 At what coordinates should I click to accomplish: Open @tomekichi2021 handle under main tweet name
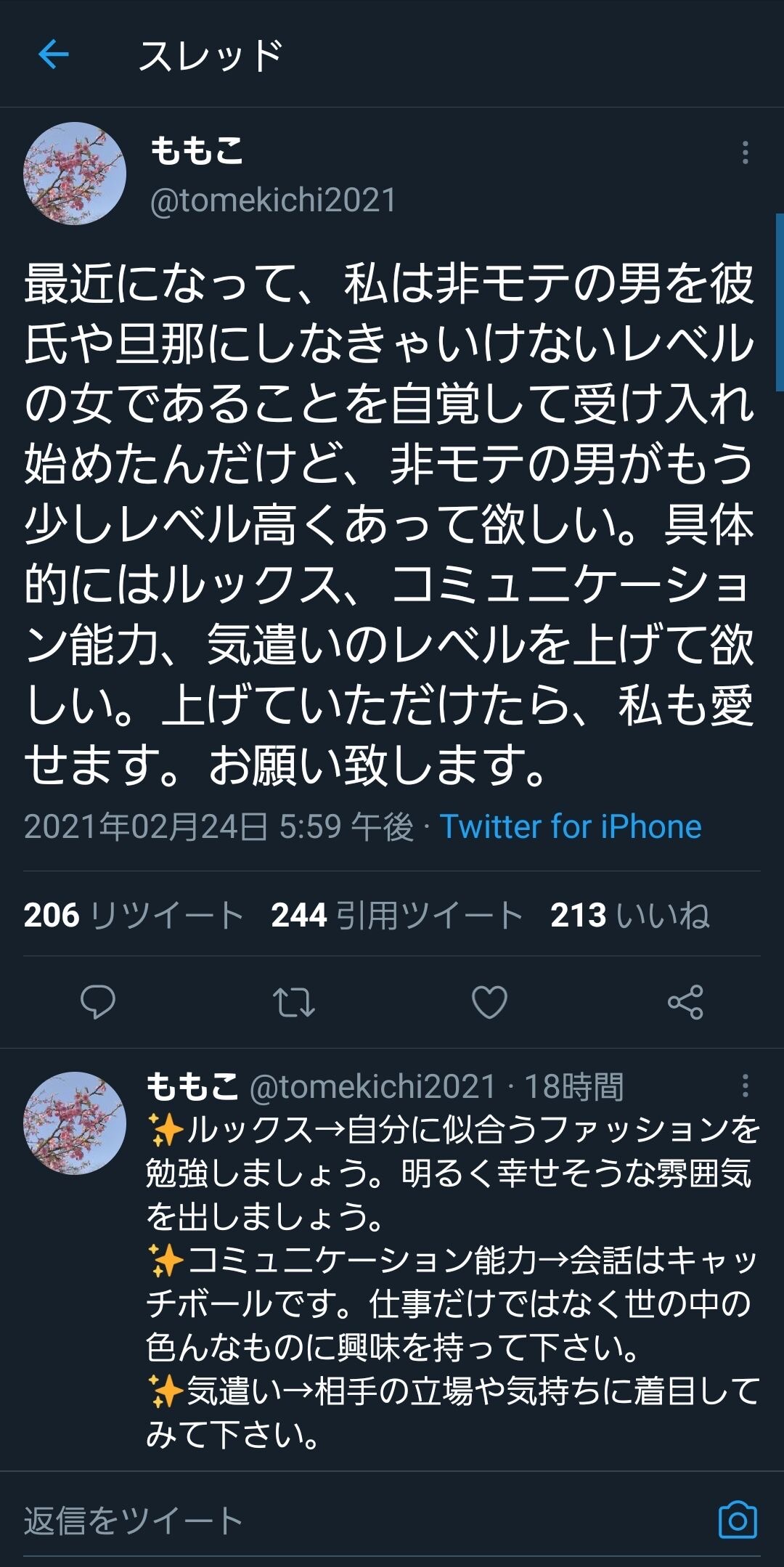tap(273, 200)
